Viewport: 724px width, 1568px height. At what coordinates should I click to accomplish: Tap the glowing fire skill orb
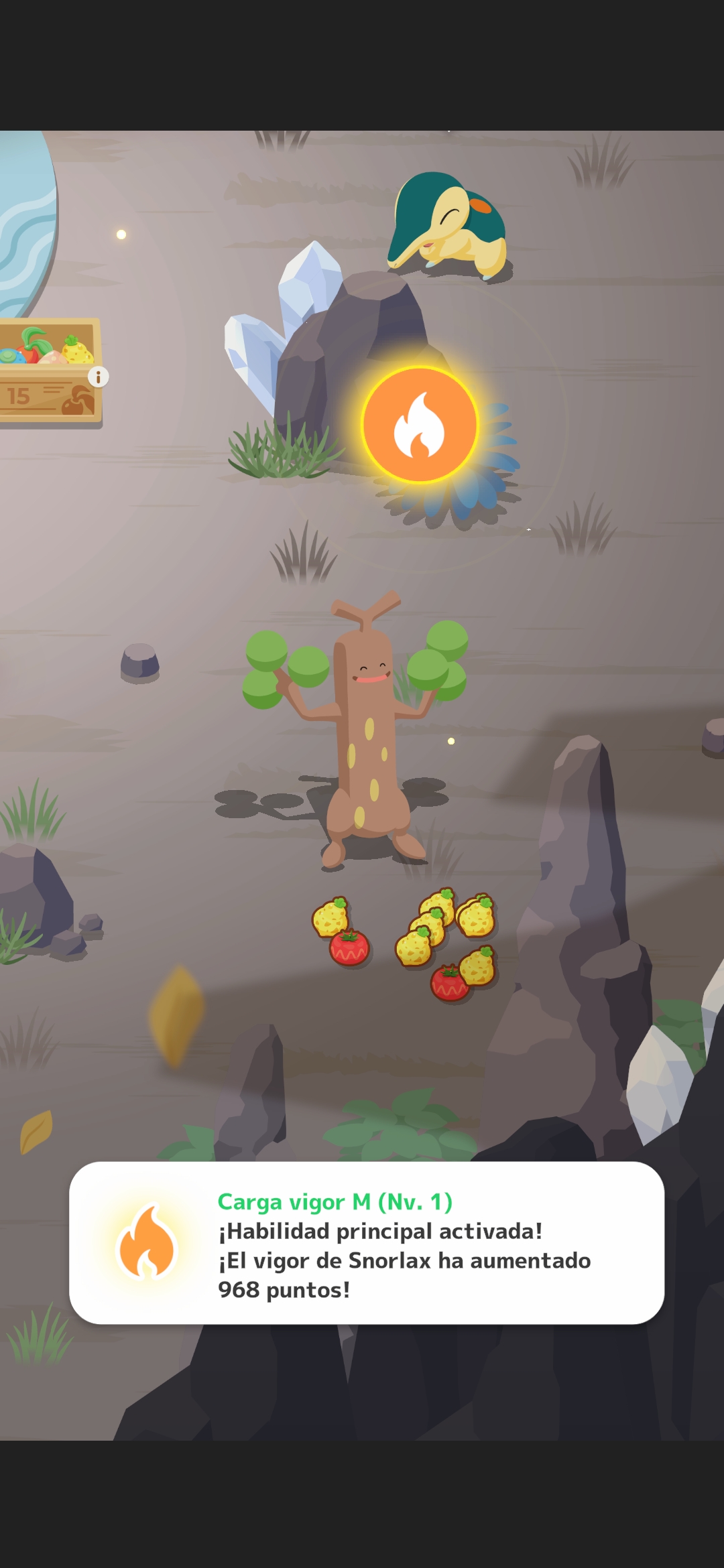pos(420,425)
